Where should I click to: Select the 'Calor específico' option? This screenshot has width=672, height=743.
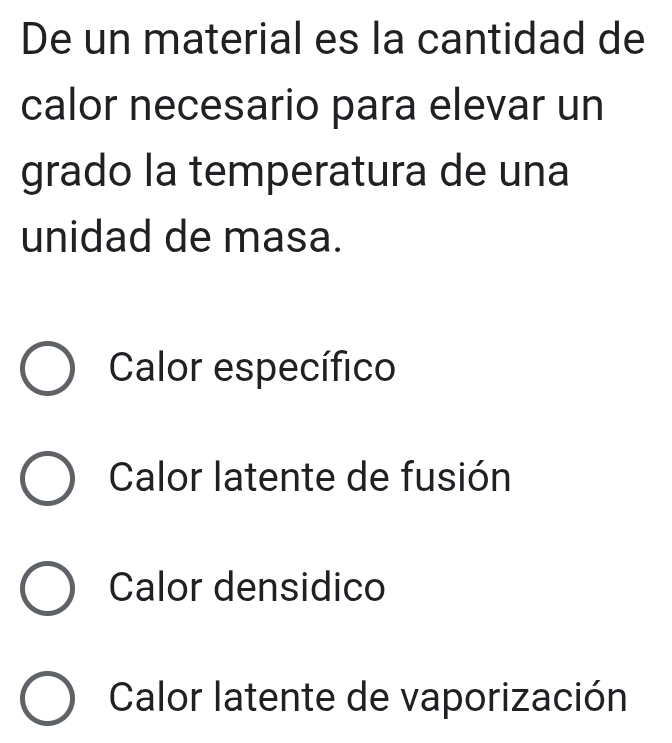pos(46,371)
